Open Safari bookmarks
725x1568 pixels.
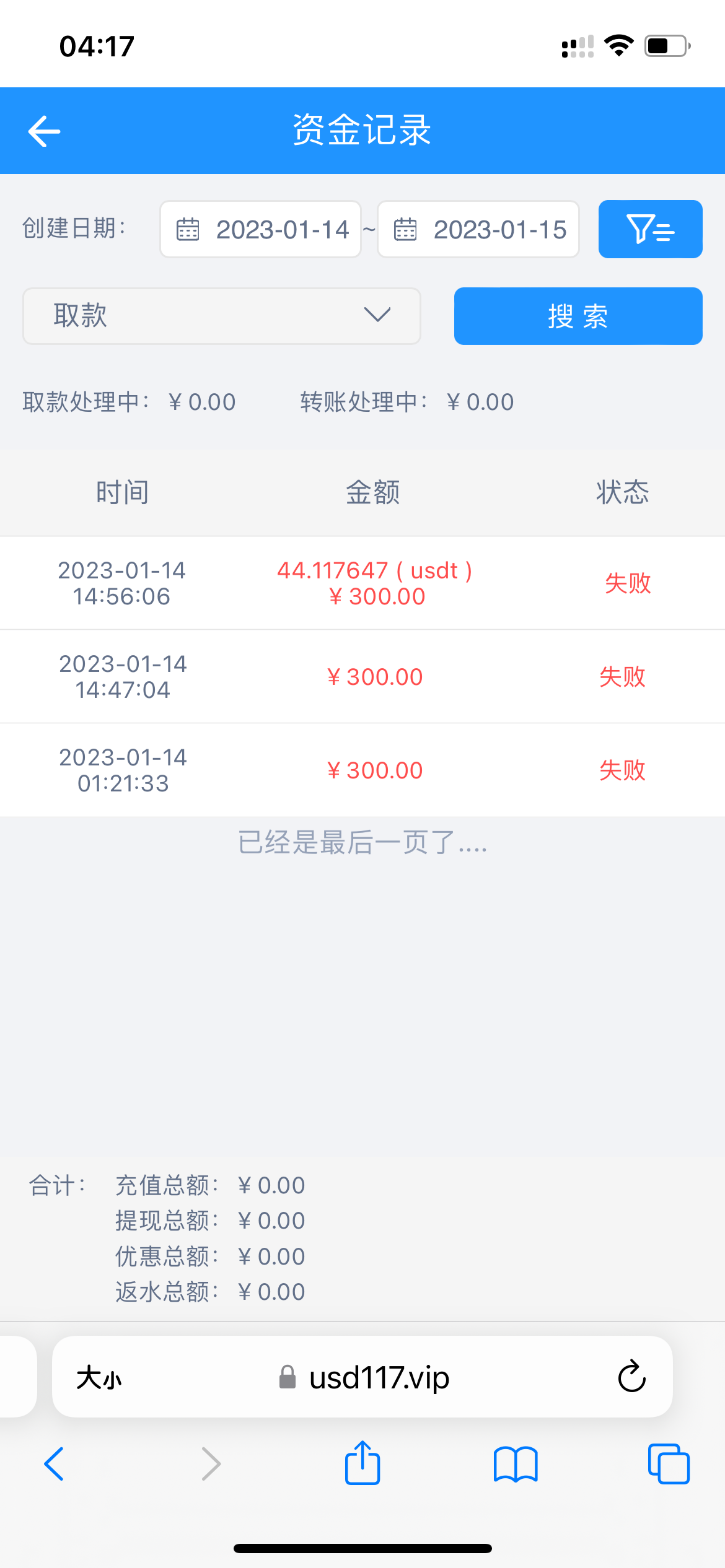(x=516, y=1464)
